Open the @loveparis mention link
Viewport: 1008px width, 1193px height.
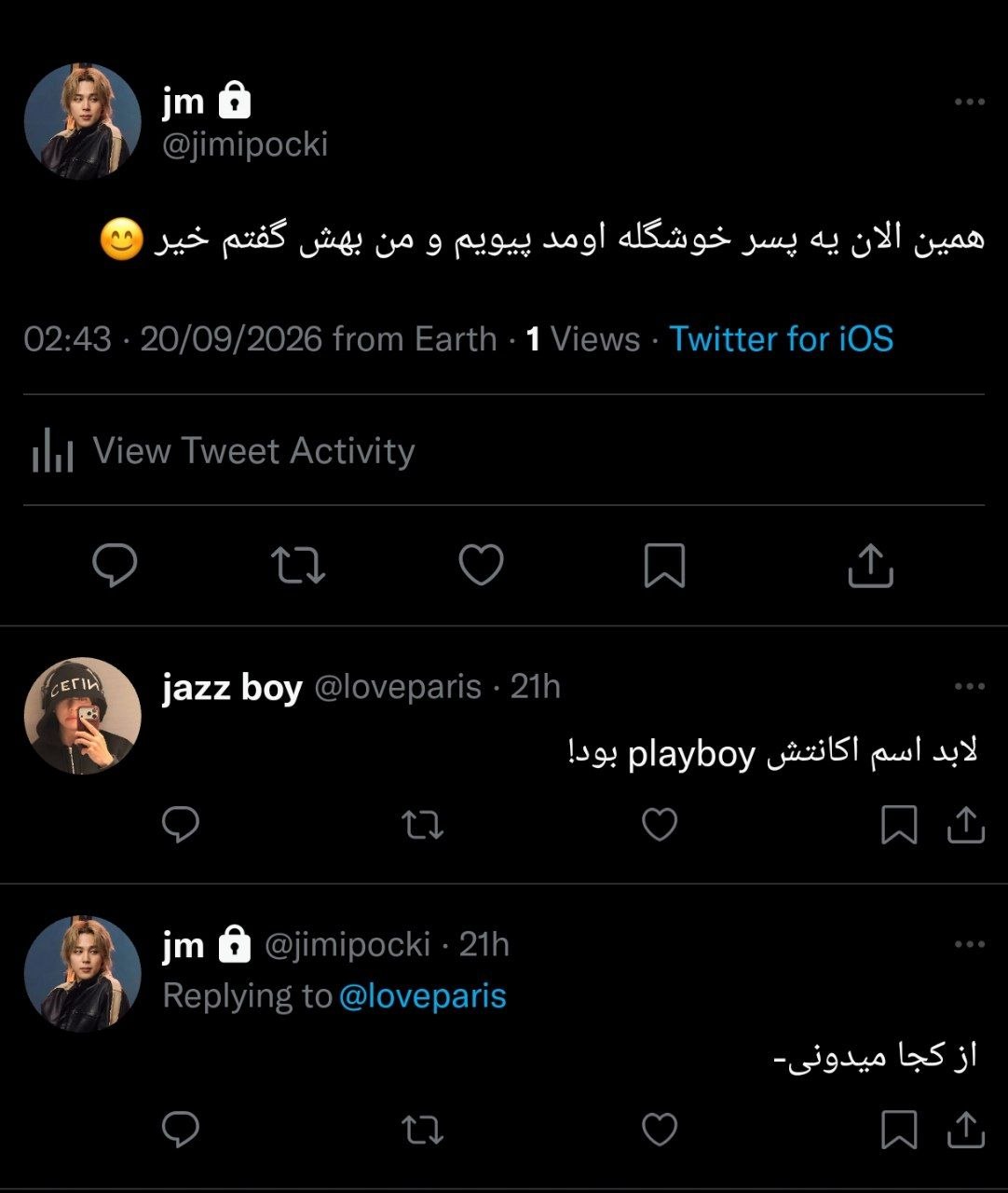coord(422,995)
